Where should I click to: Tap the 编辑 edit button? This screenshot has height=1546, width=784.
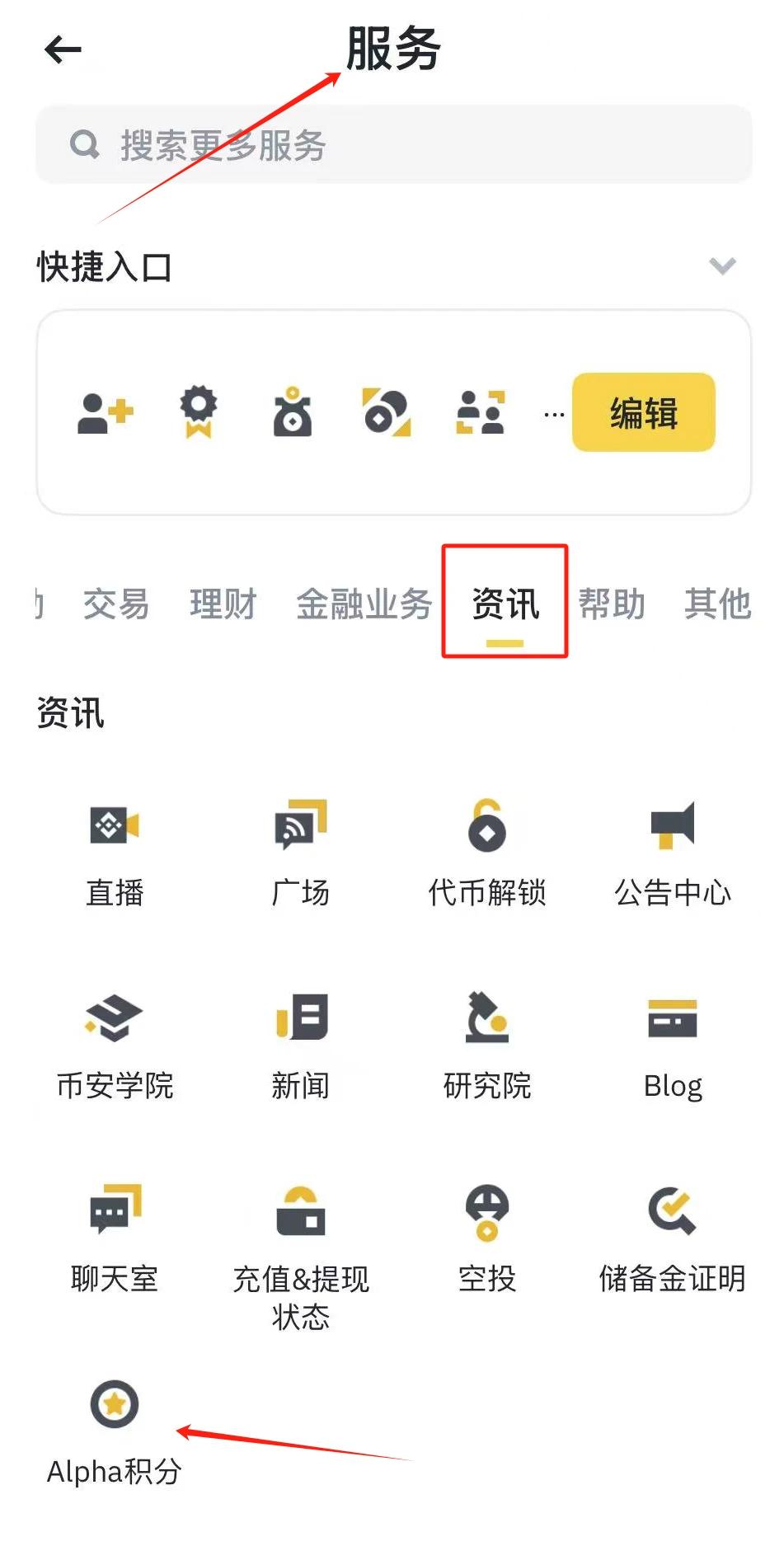[x=644, y=412]
